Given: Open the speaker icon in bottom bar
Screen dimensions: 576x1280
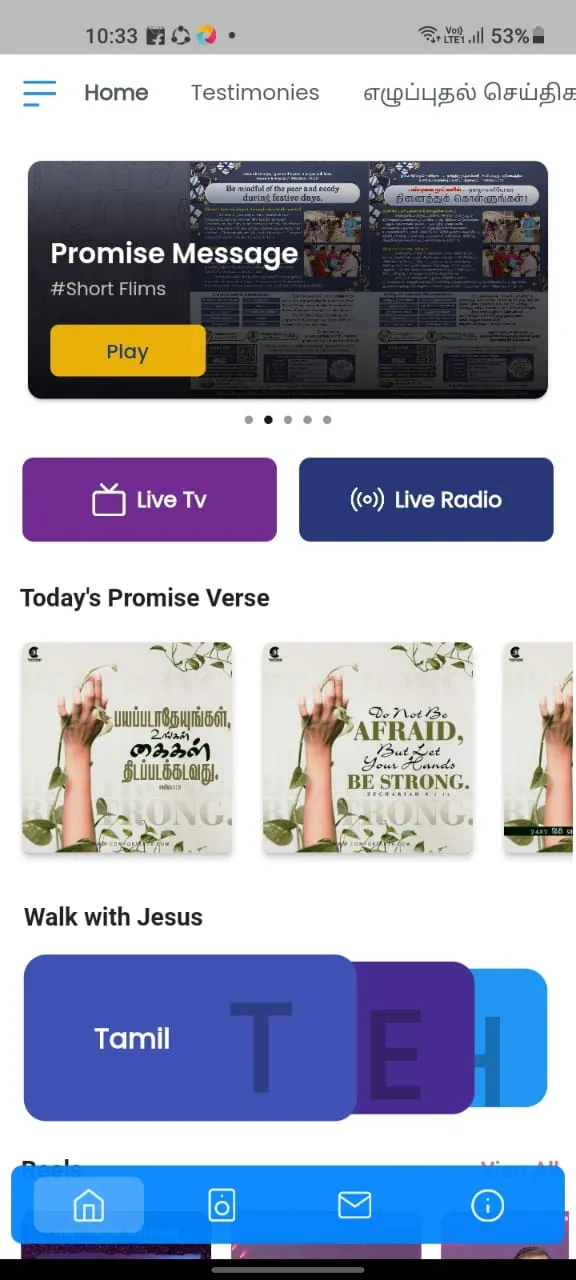Looking at the screenshot, I should point(222,1205).
